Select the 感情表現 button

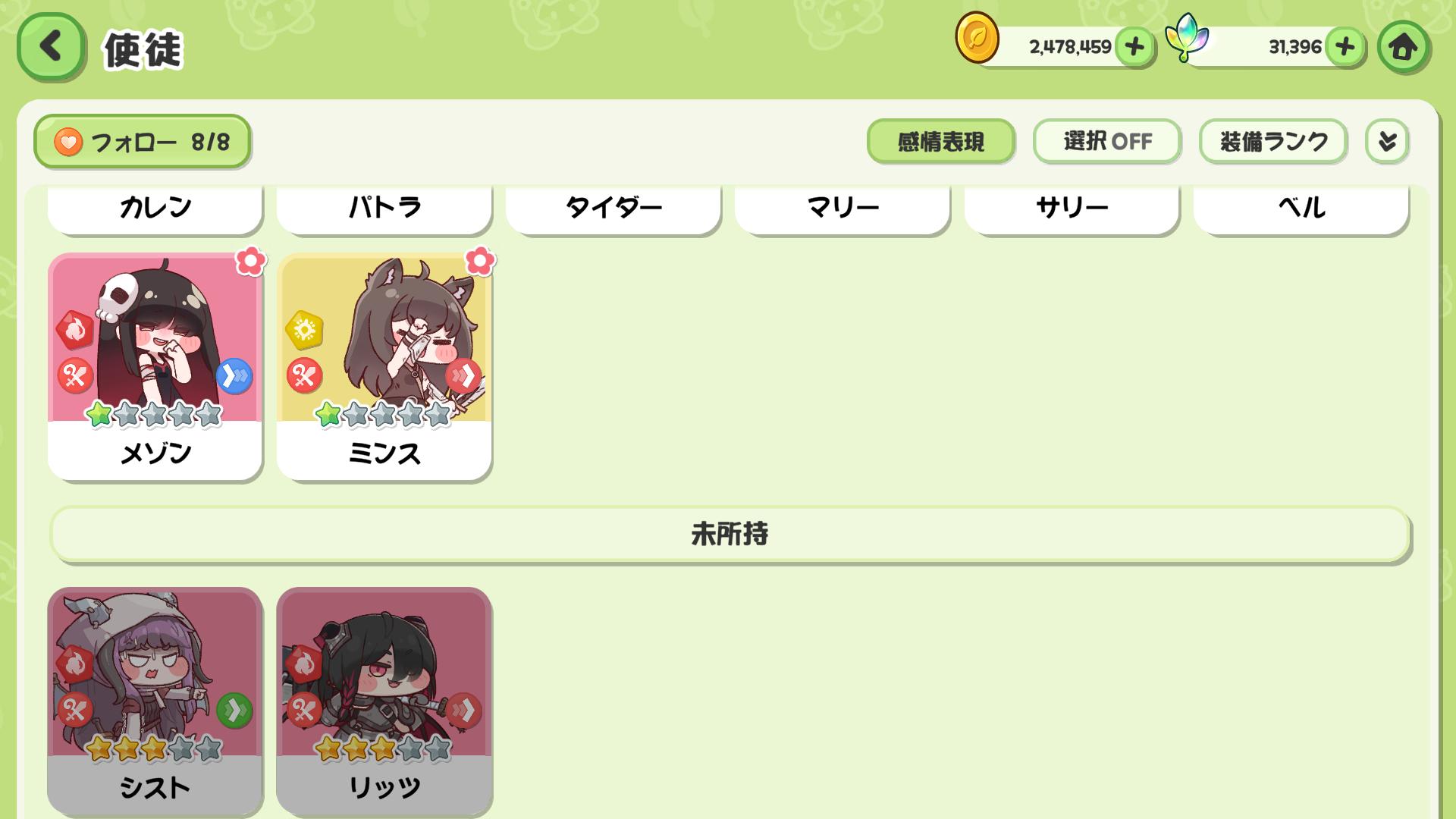tap(940, 142)
